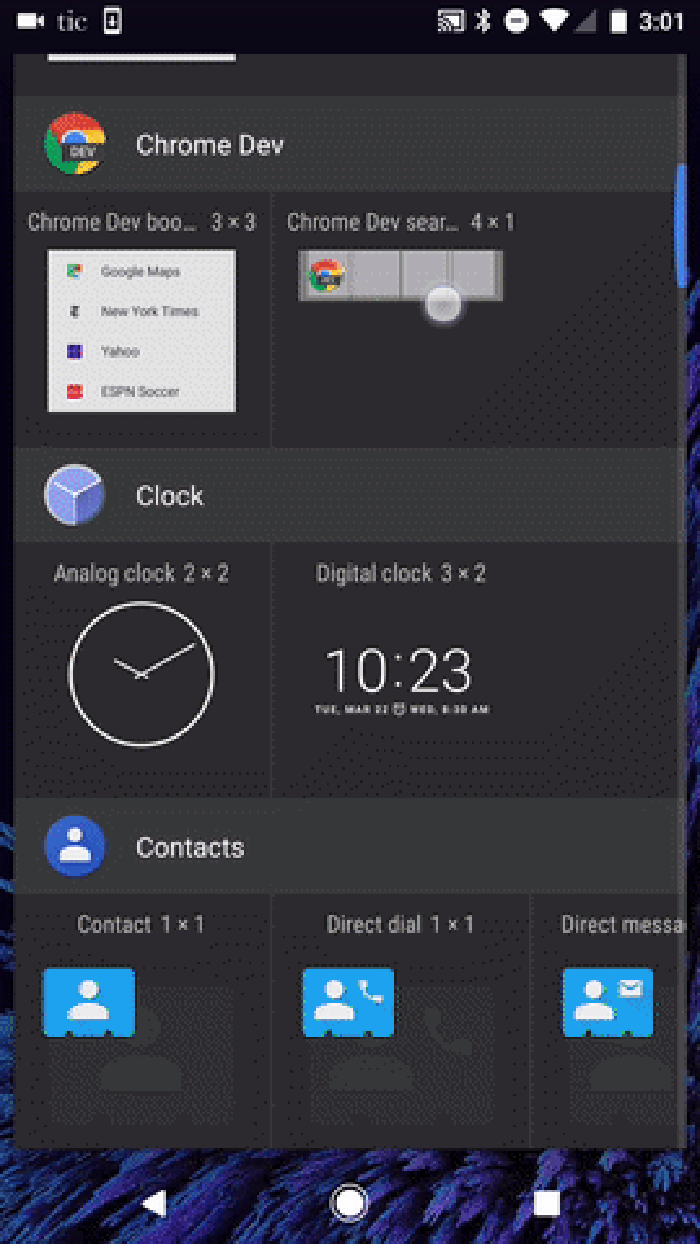Select the Chrome Dev bookmarks 3×3 widget
The width and height of the screenshot is (700, 1244).
(141, 330)
